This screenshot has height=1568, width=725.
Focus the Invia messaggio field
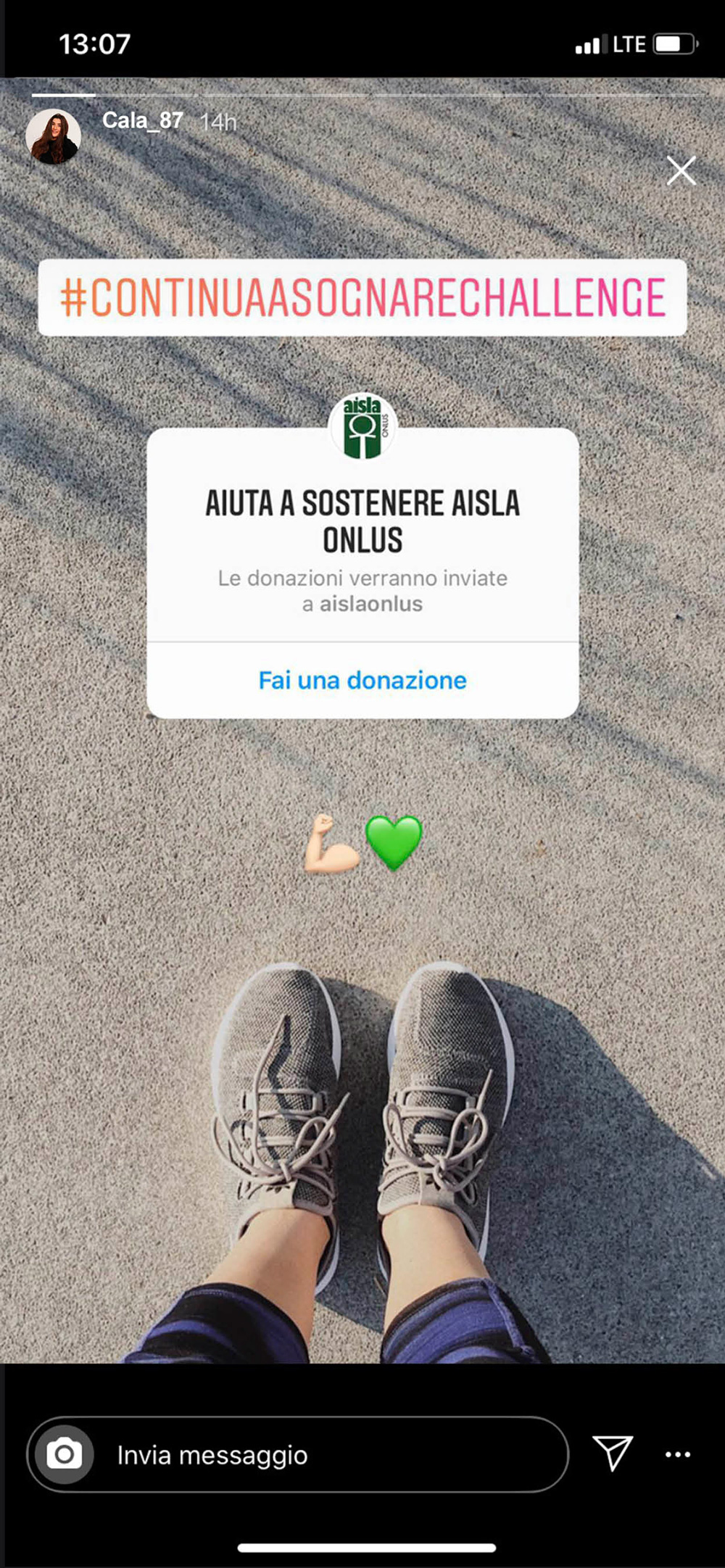[x=297, y=1454]
